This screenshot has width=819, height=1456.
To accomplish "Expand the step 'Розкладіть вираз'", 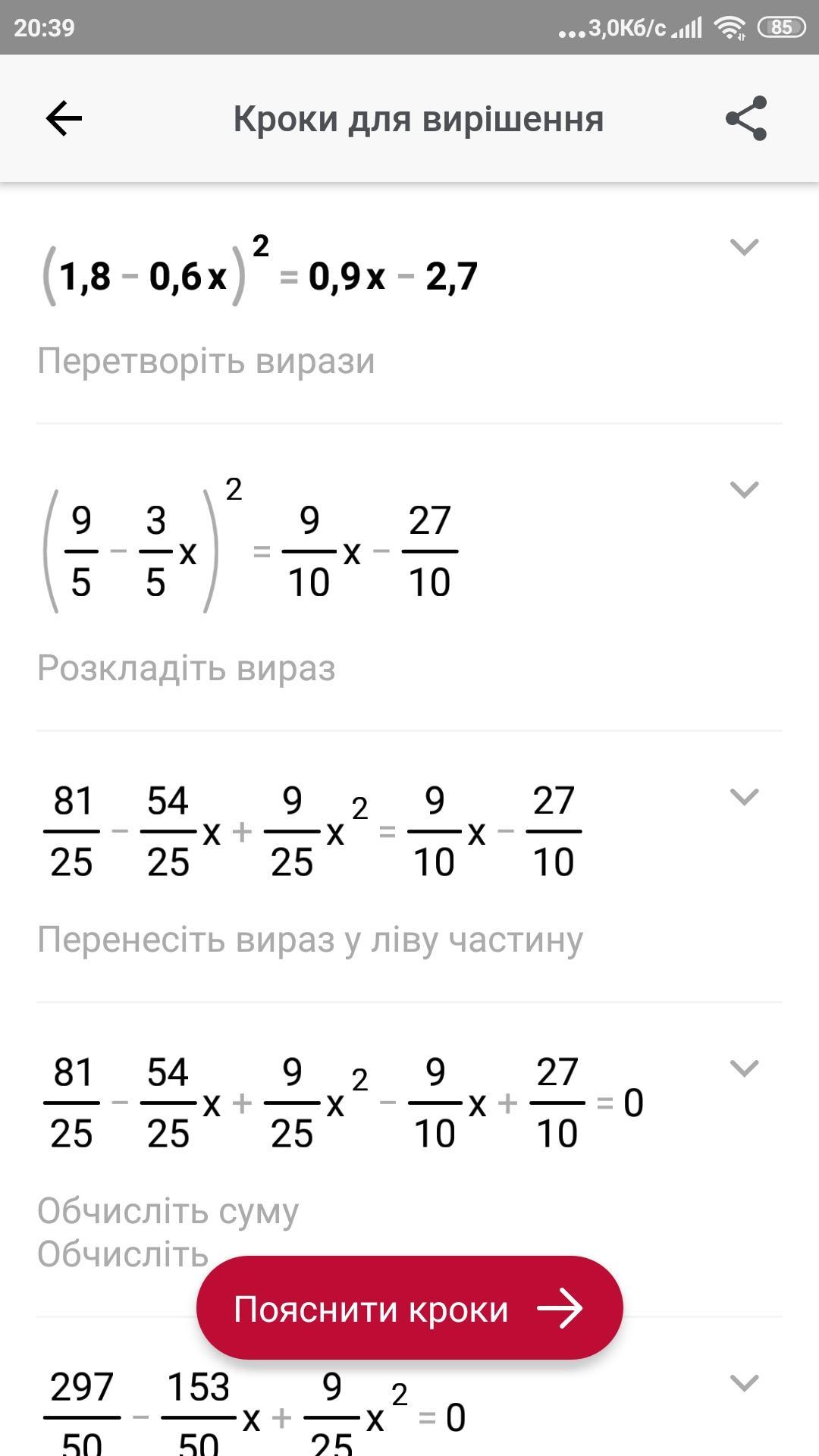I will (743, 490).
